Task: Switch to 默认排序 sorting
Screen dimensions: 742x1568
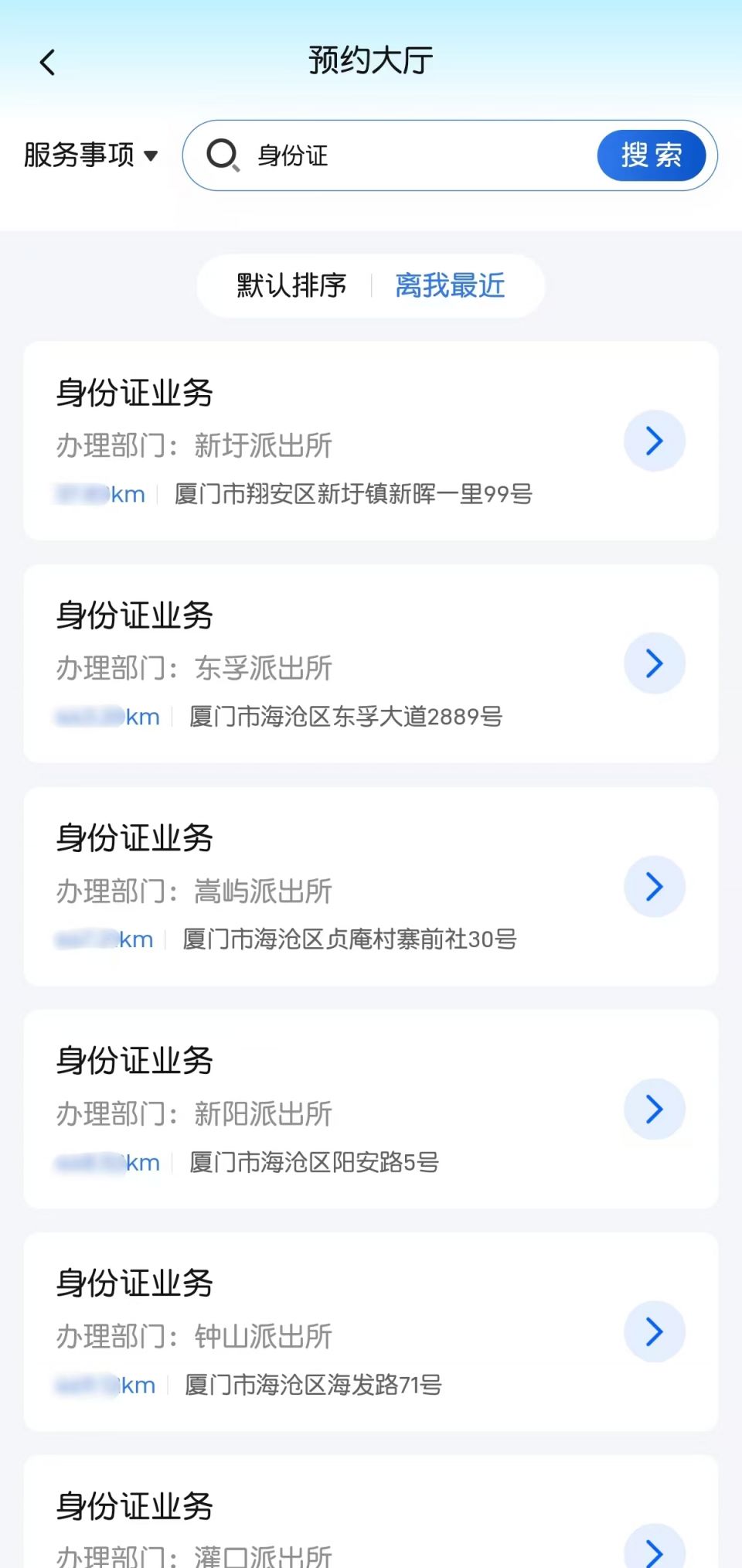Action: [291, 285]
